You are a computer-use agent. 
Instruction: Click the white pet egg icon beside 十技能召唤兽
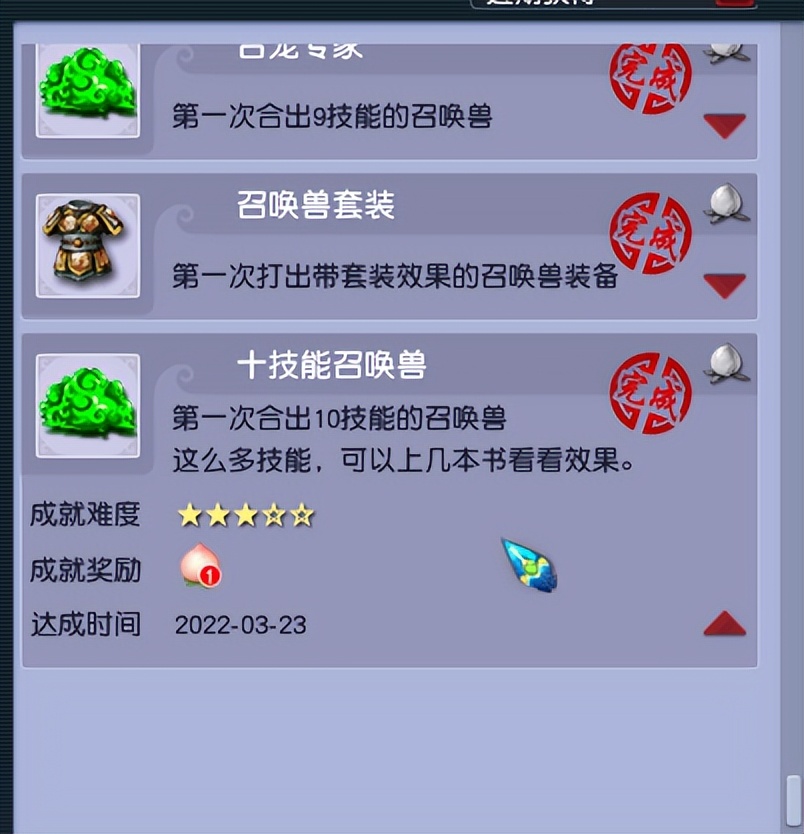[x=727, y=360]
